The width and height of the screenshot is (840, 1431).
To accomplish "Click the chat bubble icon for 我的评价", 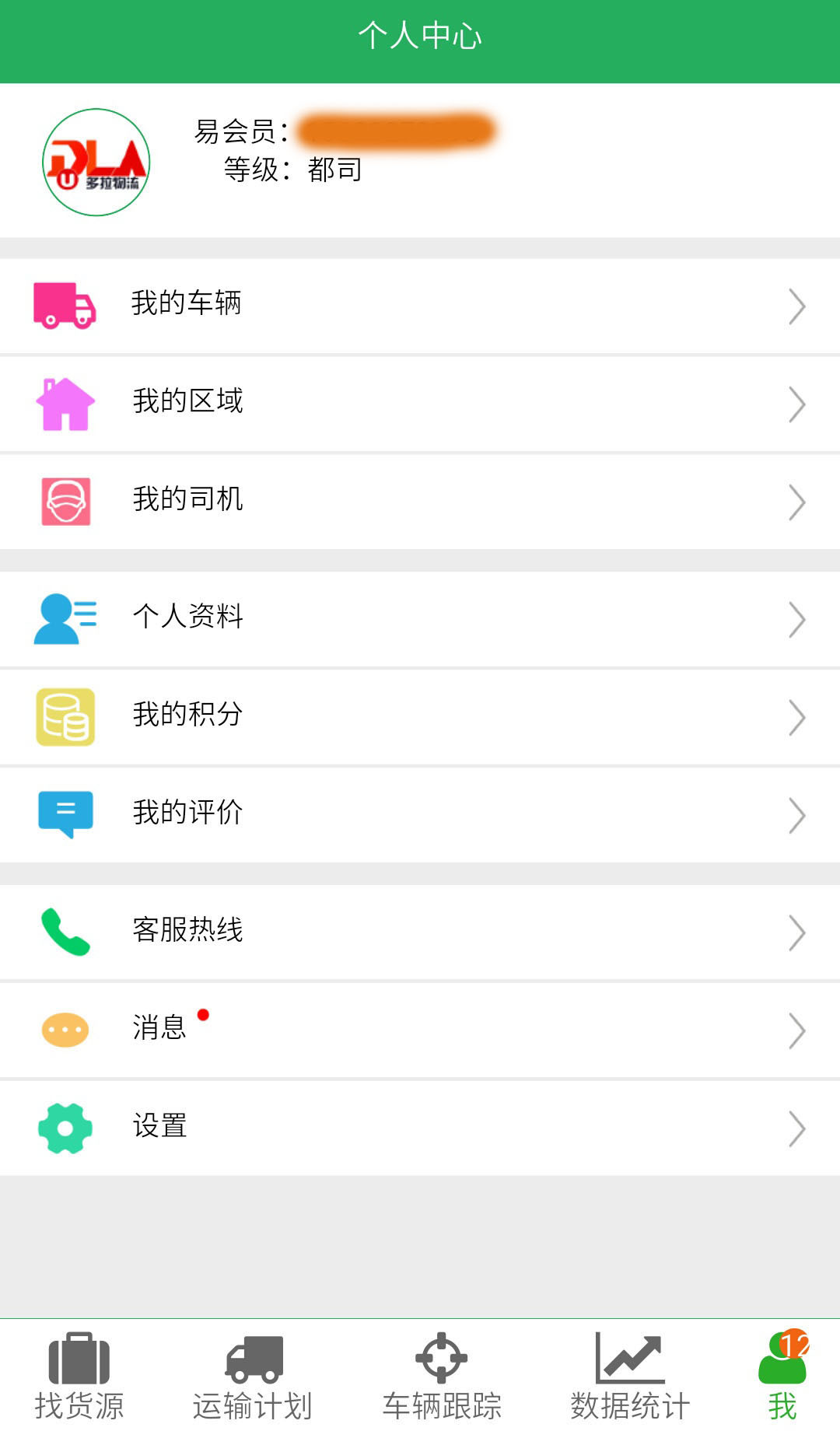I will click(x=65, y=813).
